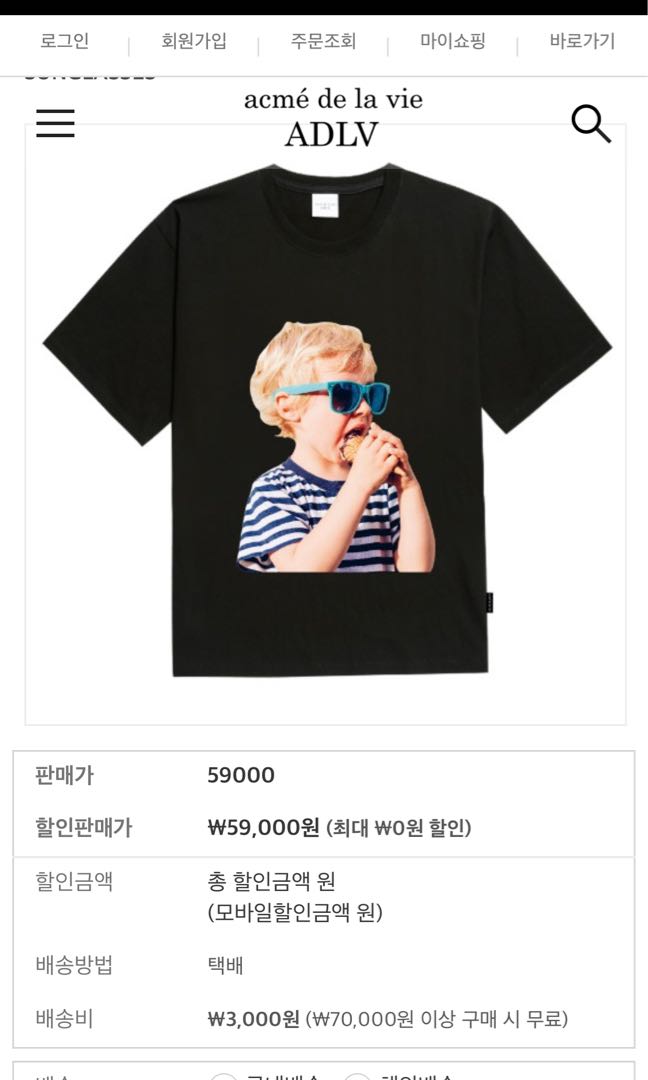Screen dimensions: 648x1080
Task: Open the search magnifier icon
Action: [x=590, y=124]
